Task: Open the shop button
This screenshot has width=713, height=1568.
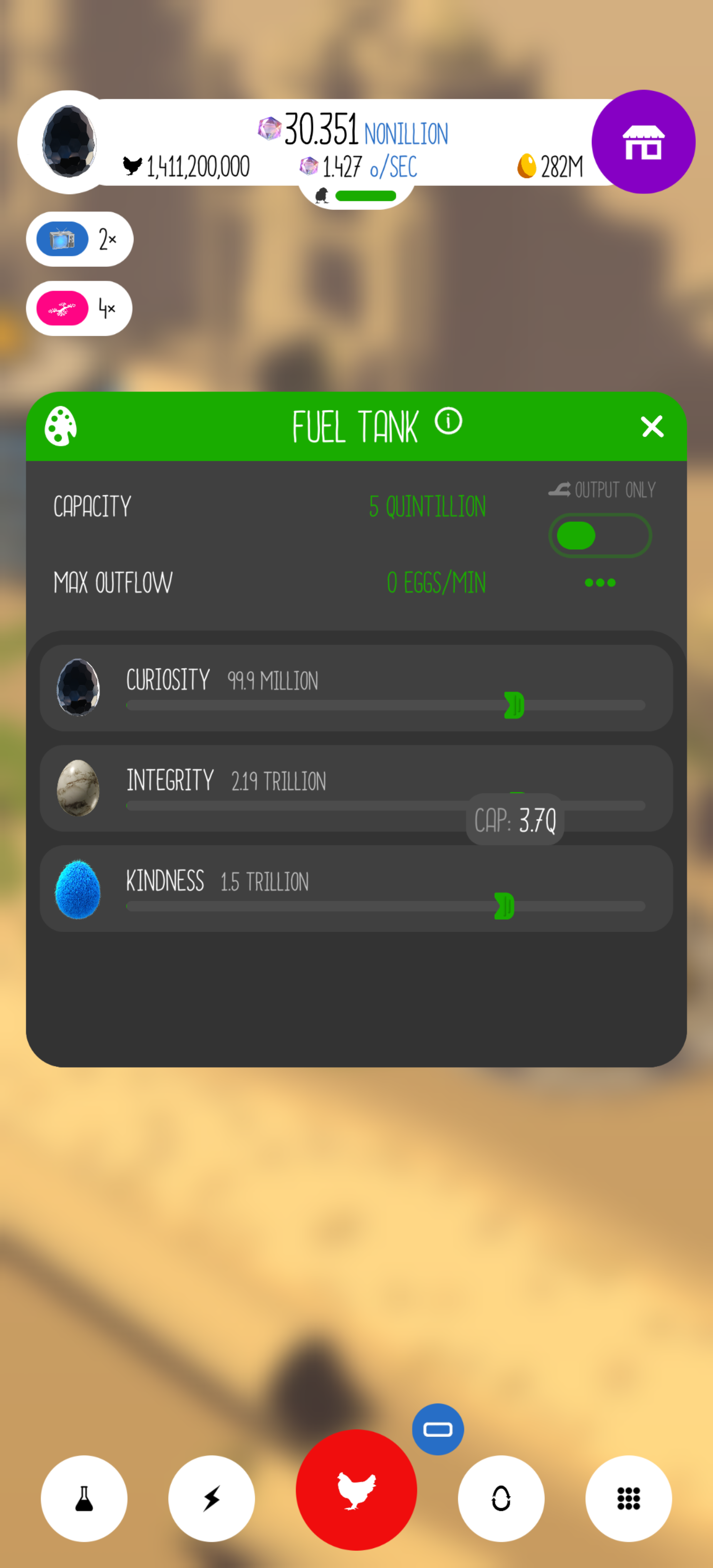Action: [x=643, y=142]
